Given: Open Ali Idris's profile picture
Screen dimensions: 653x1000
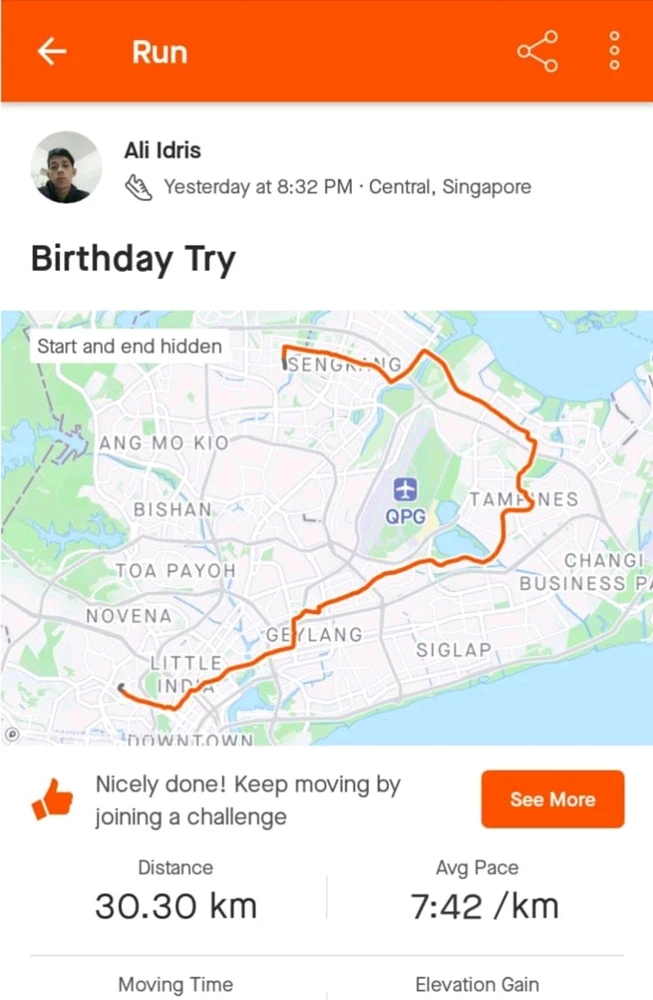Looking at the screenshot, I should pyautogui.click(x=66, y=167).
